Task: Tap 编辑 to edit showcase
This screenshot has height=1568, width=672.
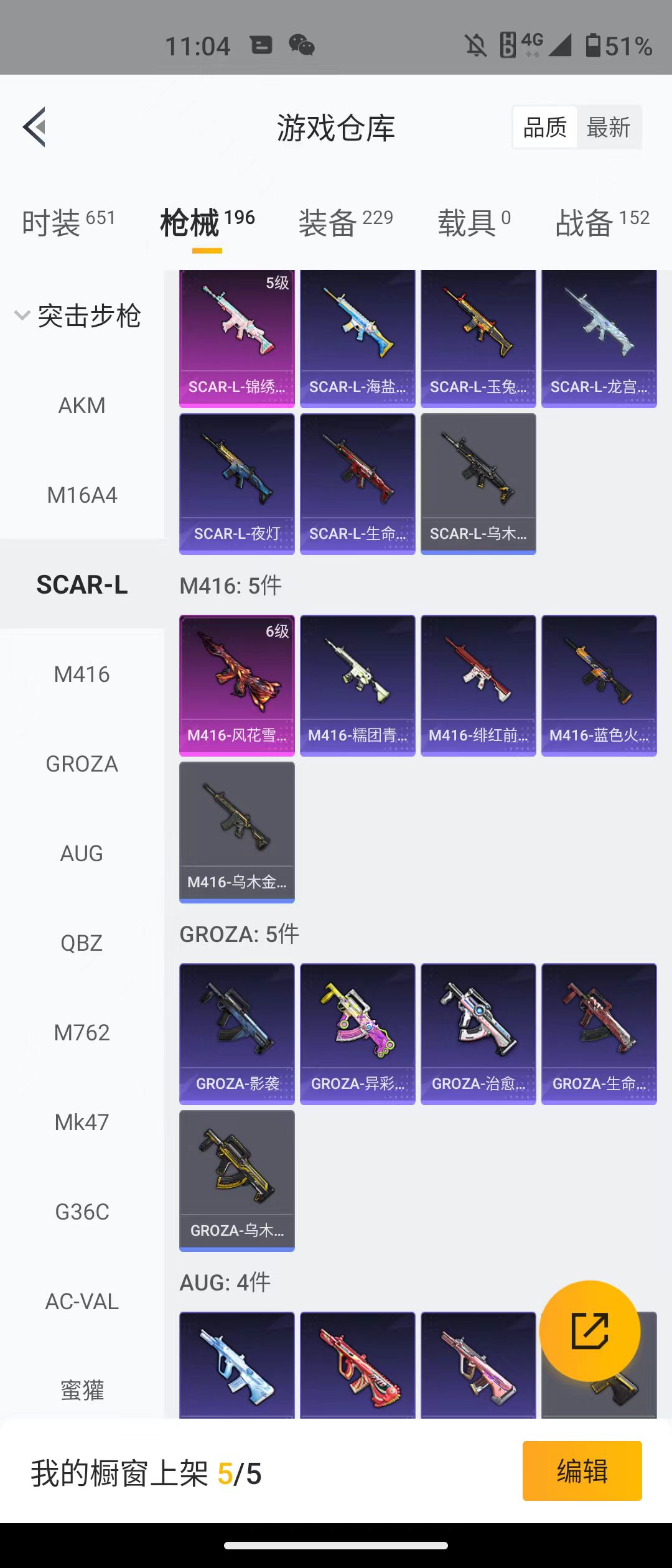Action: (x=582, y=1471)
